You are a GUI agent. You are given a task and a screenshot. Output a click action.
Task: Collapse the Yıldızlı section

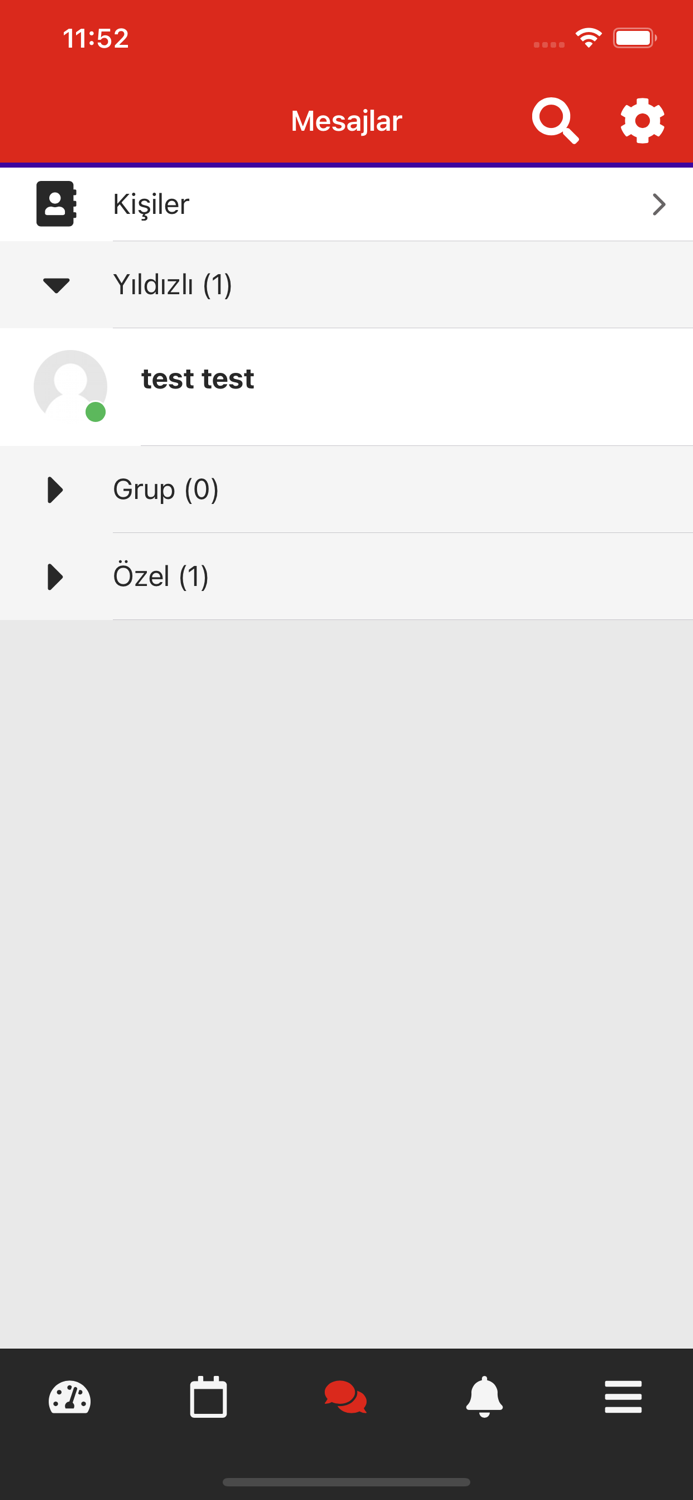point(346,285)
